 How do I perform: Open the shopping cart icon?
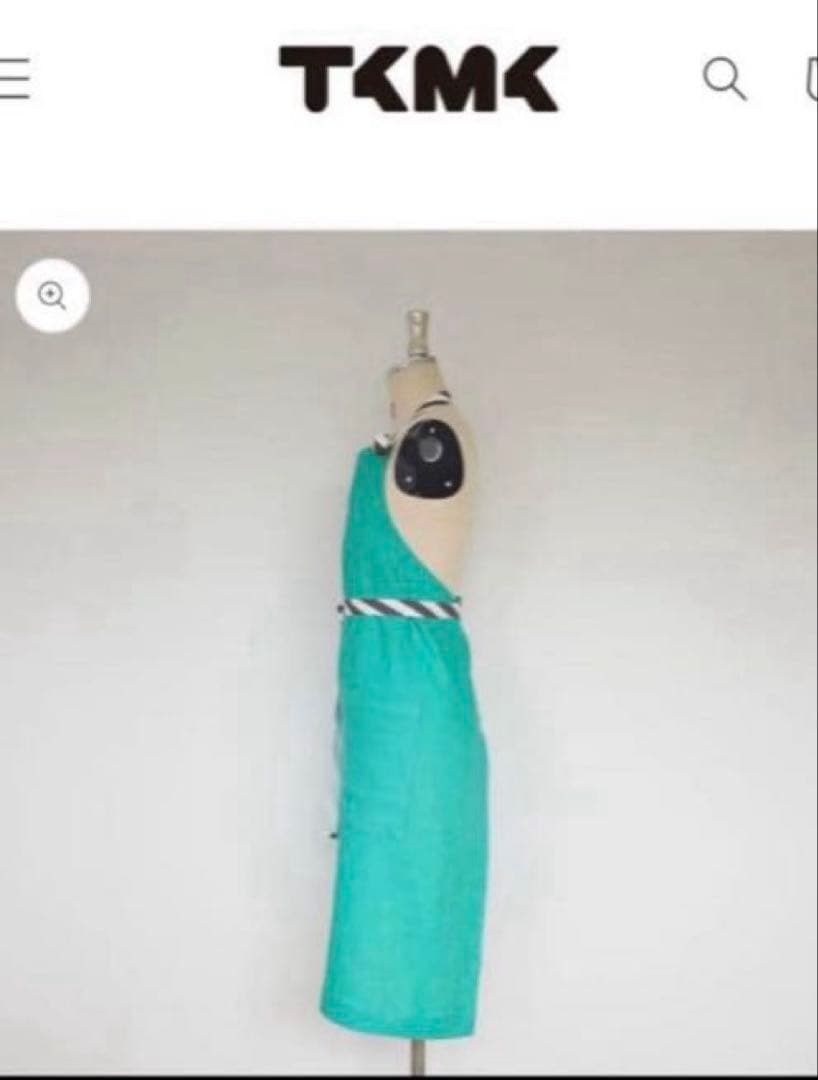coord(811,79)
